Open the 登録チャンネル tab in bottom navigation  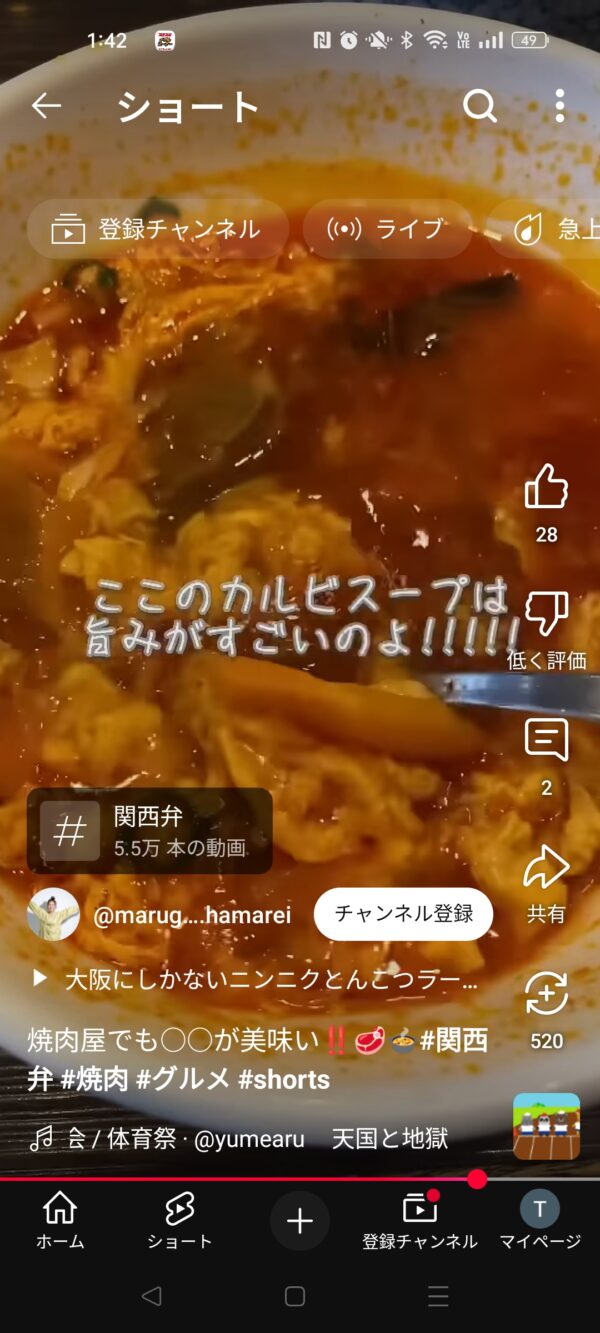point(420,1221)
